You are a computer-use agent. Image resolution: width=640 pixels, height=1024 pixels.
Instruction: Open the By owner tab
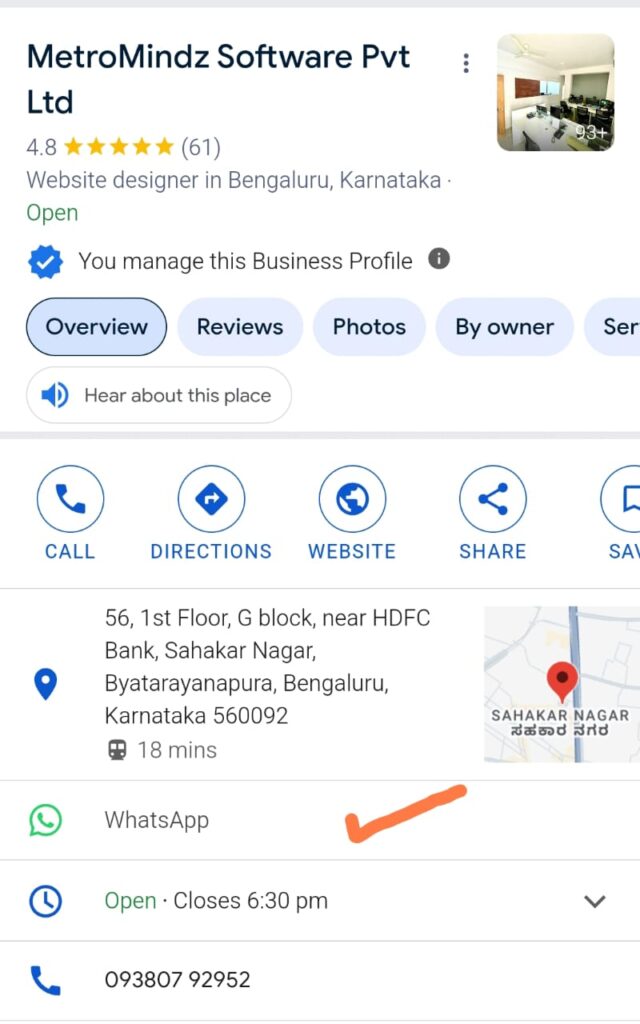click(x=504, y=327)
